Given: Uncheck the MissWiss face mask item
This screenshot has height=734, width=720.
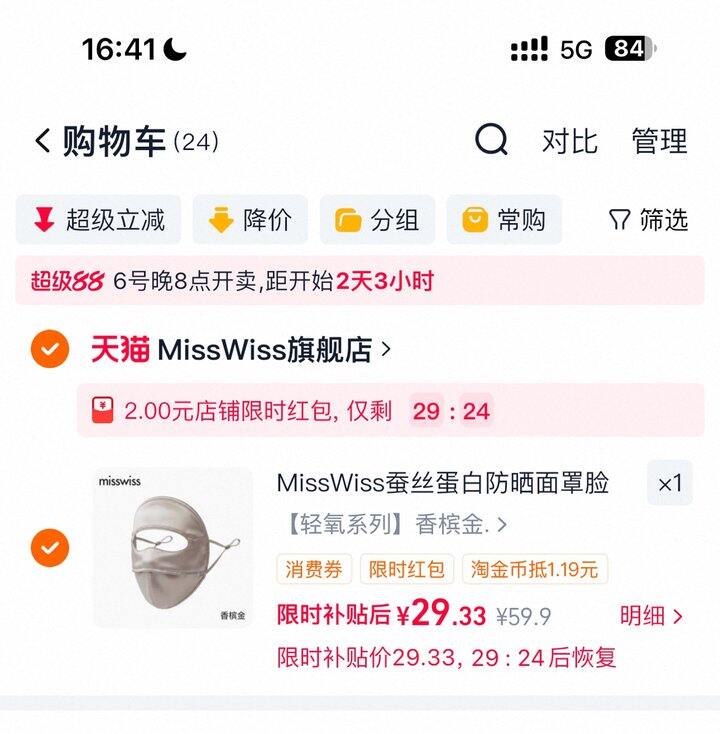Looking at the screenshot, I should (50, 547).
